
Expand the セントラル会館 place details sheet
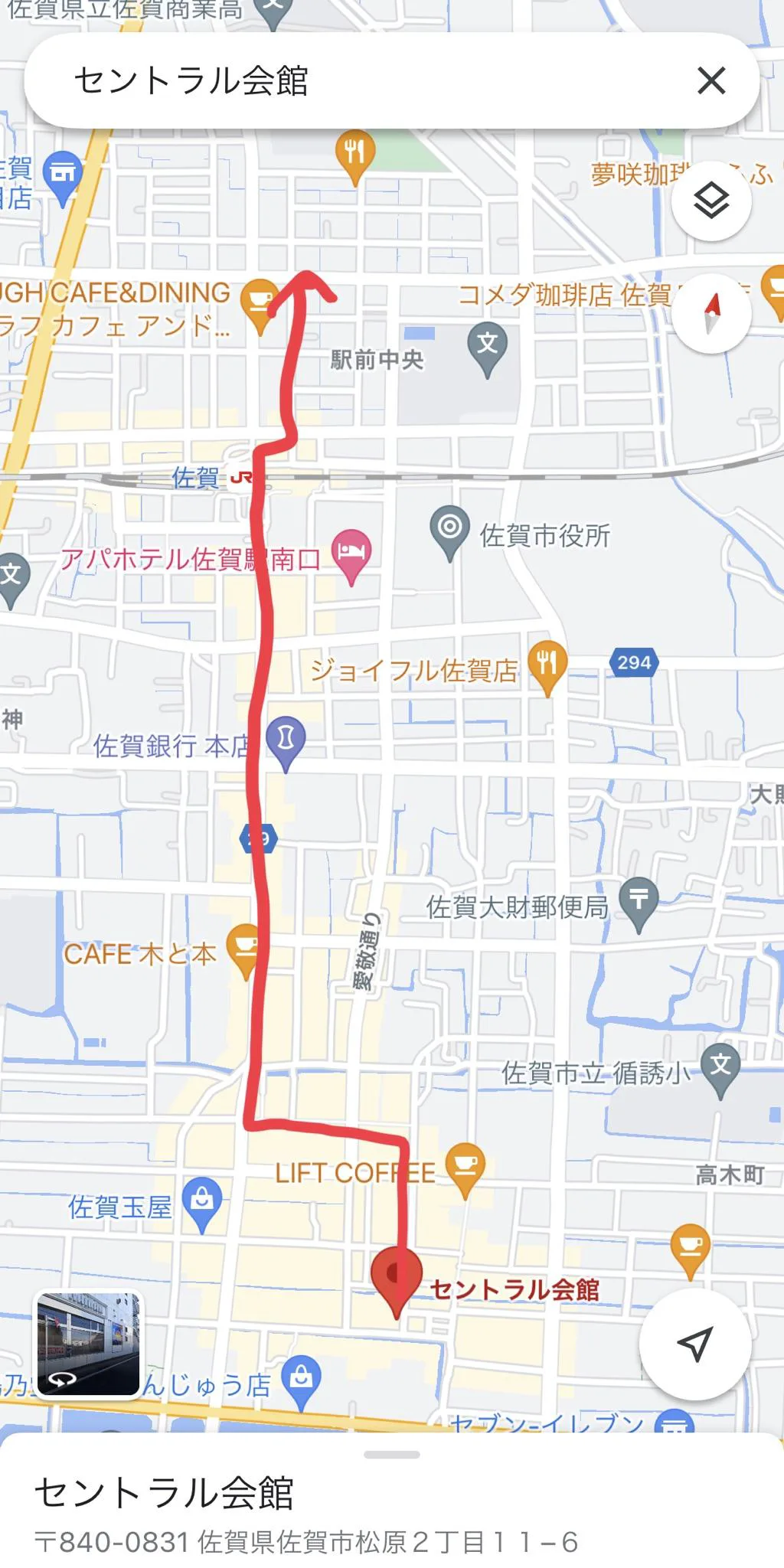392,1455
